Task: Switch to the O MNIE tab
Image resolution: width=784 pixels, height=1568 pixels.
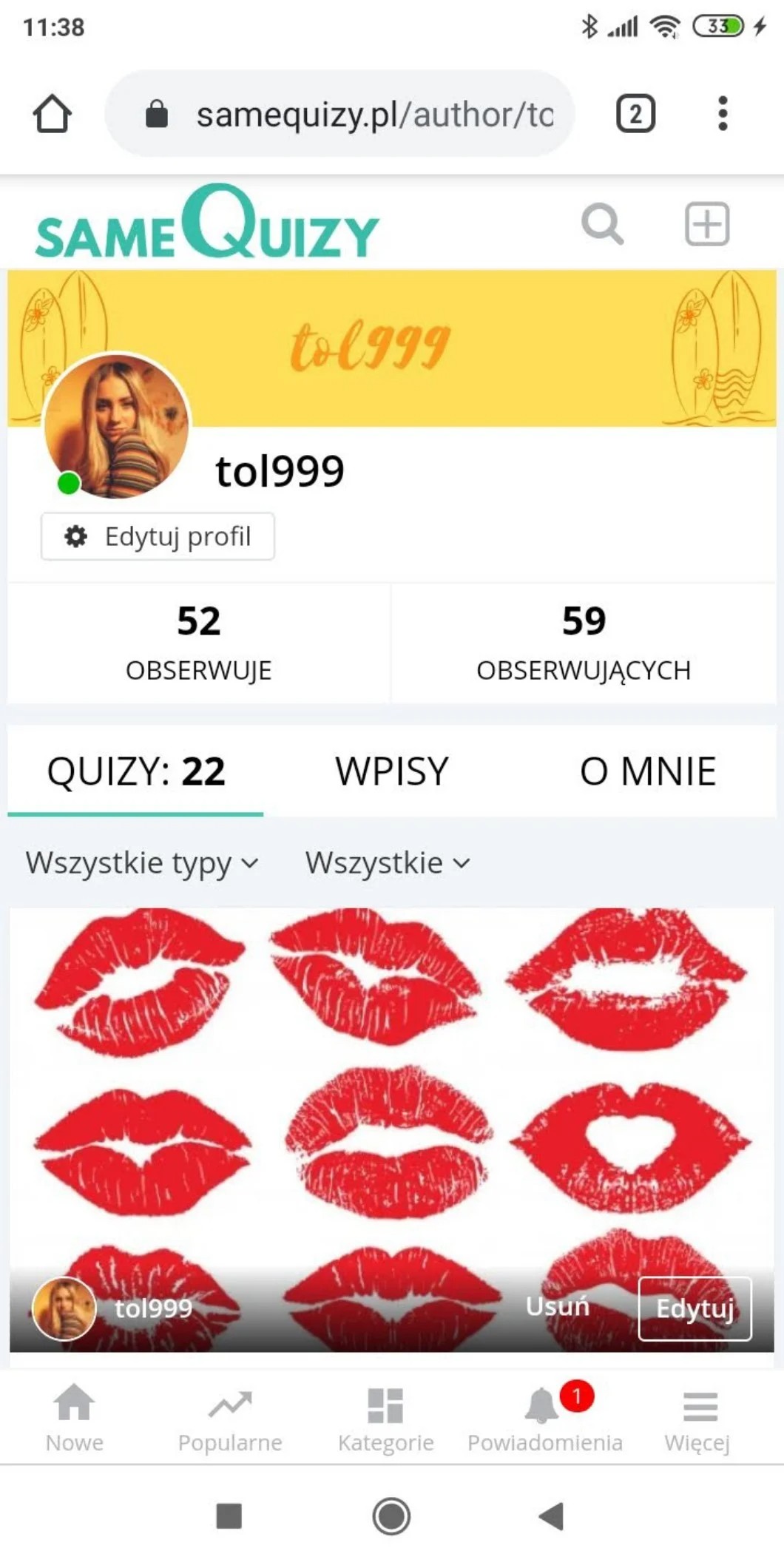Action: (647, 771)
